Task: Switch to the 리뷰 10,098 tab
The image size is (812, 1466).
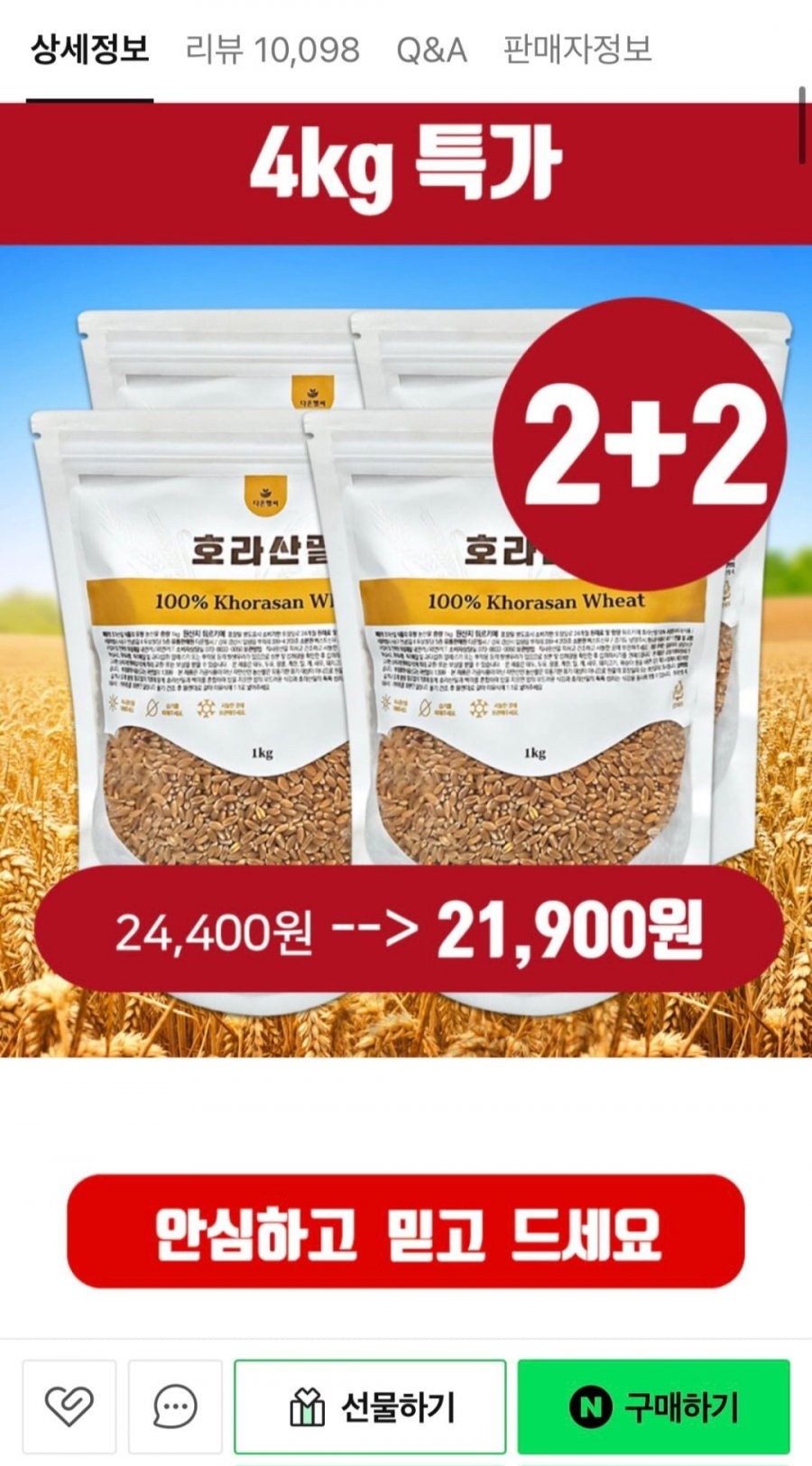Action: pos(272,50)
